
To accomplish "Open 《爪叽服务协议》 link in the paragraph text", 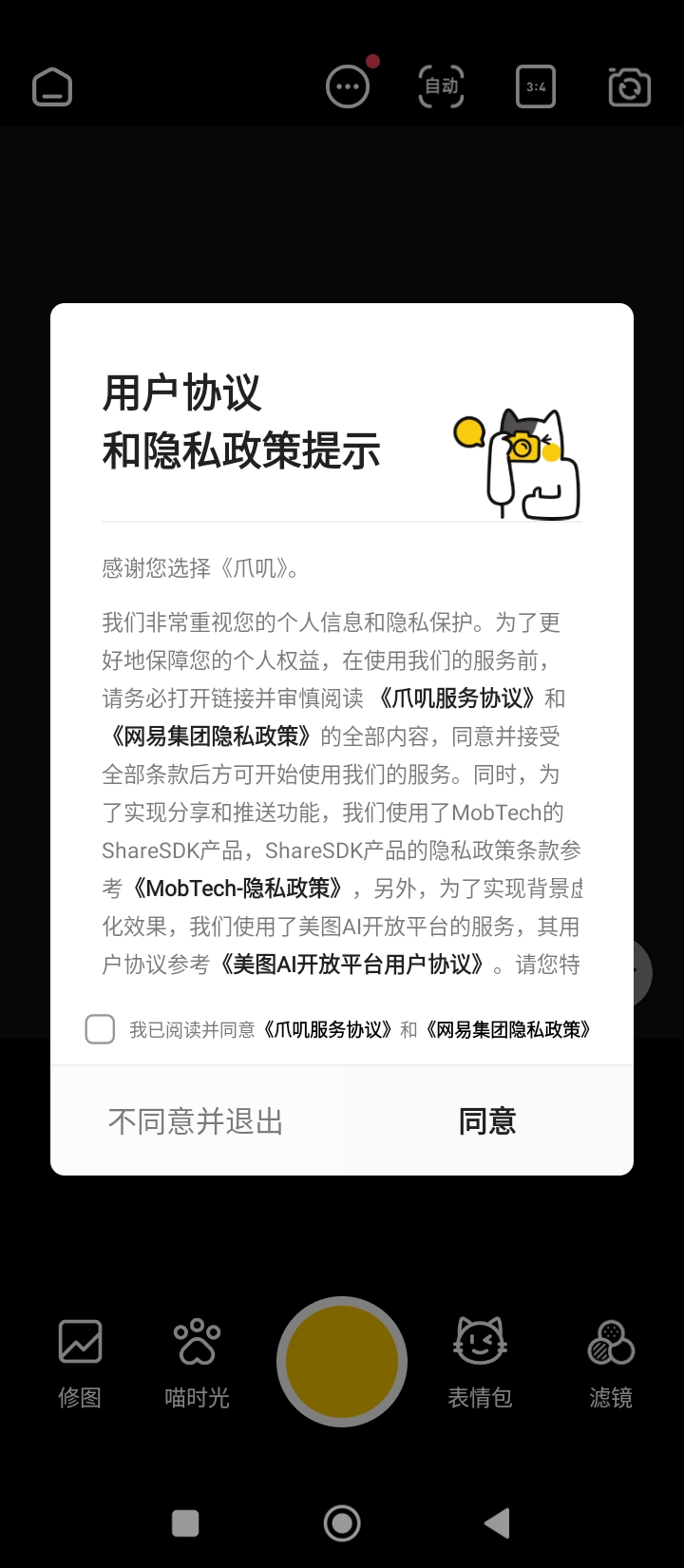I will pyautogui.click(x=457, y=698).
